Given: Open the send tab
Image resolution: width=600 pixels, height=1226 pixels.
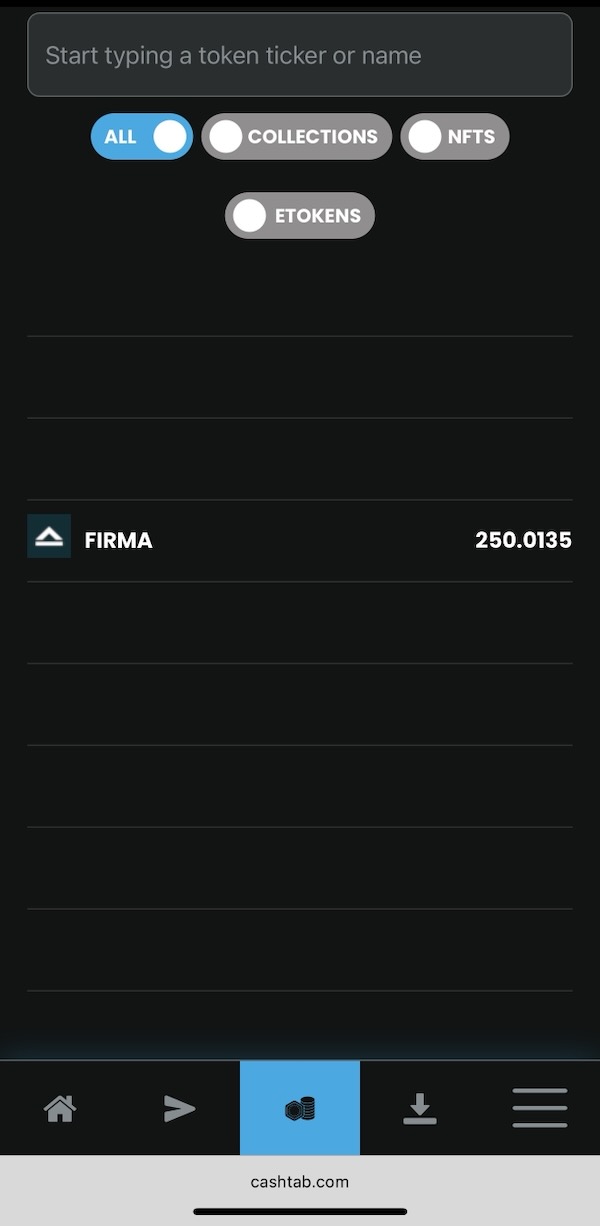Looking at the screenshot, I should (x=180, y=1108).
